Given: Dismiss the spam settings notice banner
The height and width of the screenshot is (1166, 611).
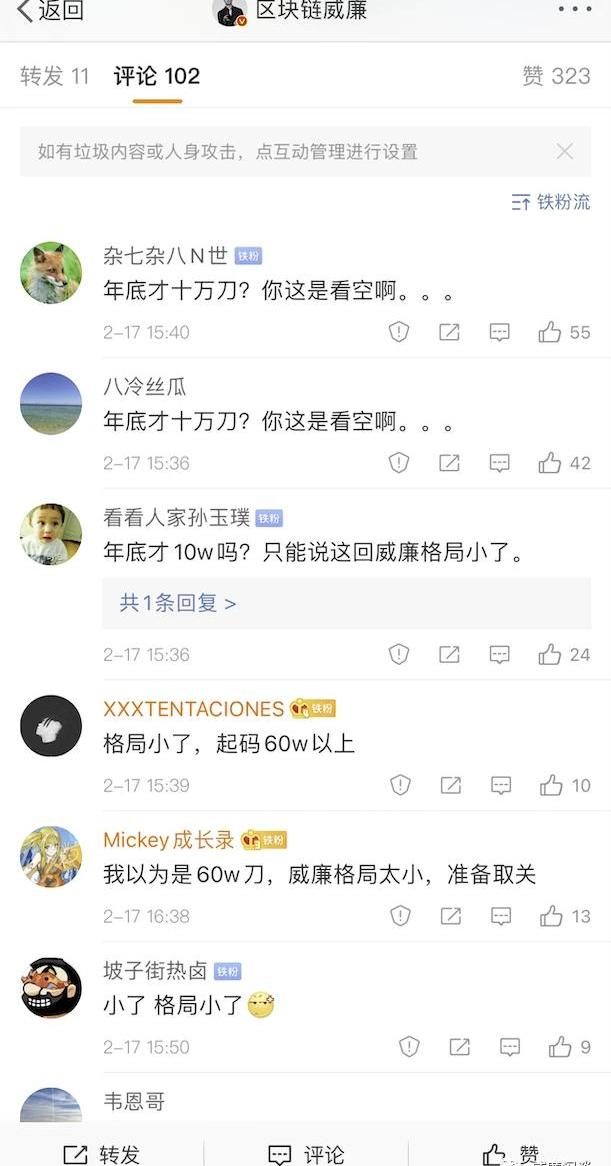Looking at the screenshot, I should point(564,152).
